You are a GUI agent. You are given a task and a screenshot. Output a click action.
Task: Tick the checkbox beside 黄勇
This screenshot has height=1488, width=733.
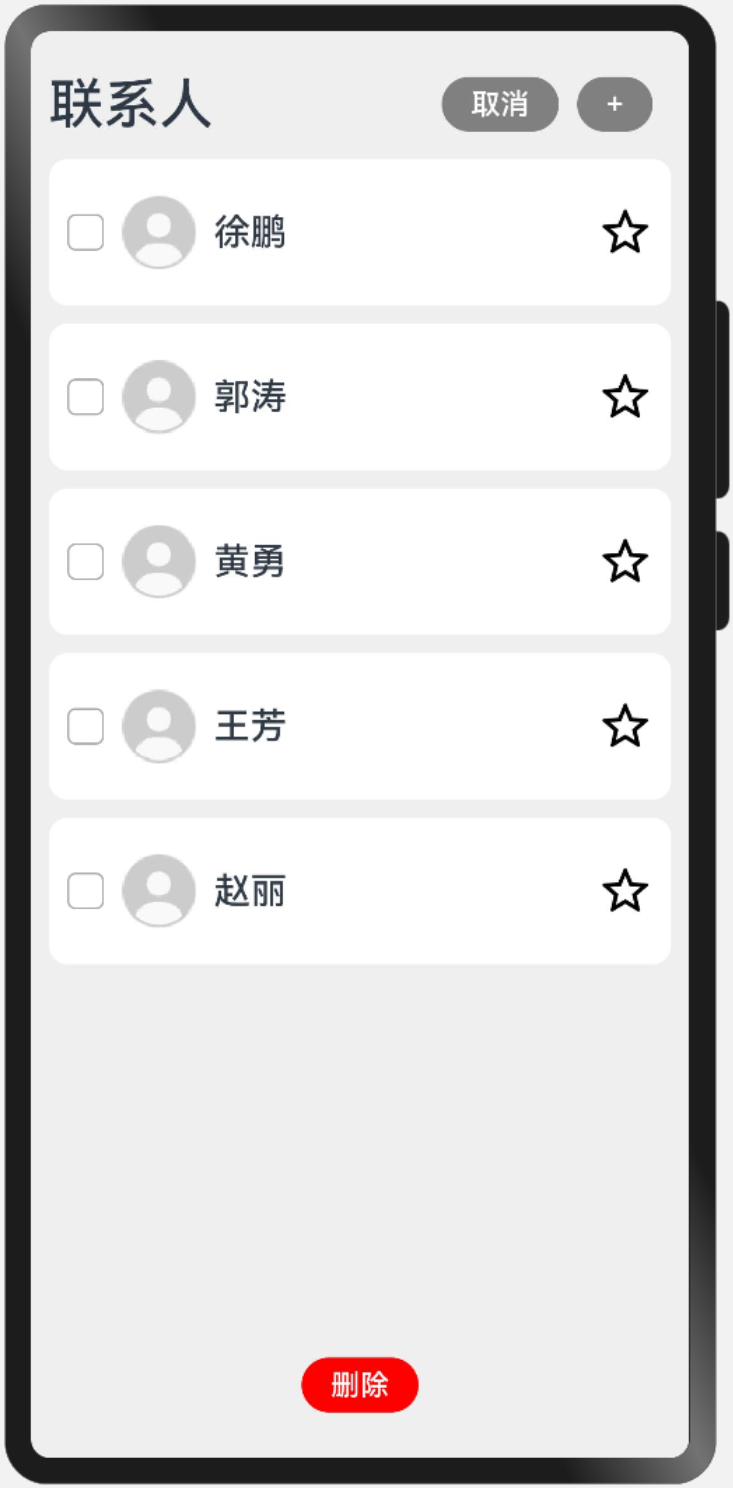click(x=86, y=562)
